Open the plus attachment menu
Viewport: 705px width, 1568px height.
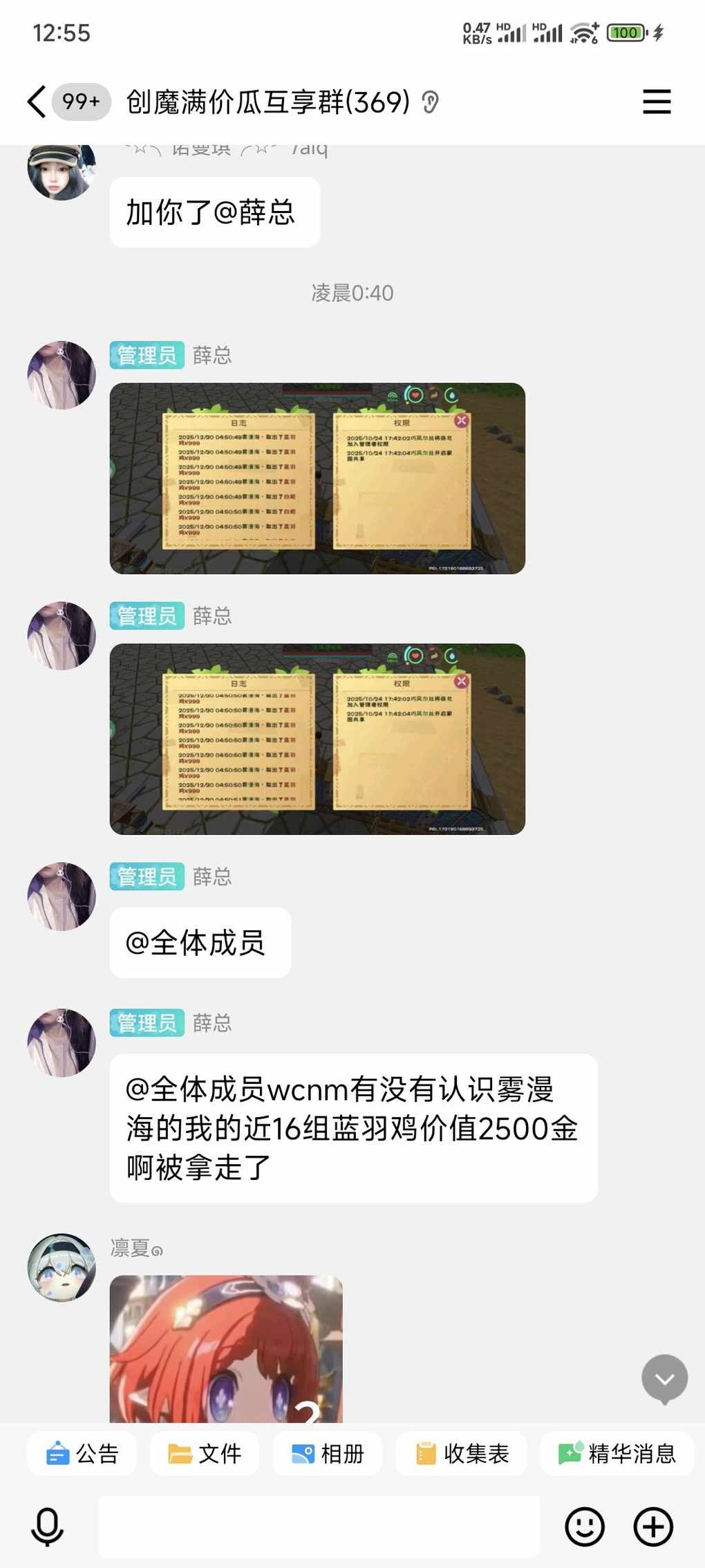point(653,1527)
